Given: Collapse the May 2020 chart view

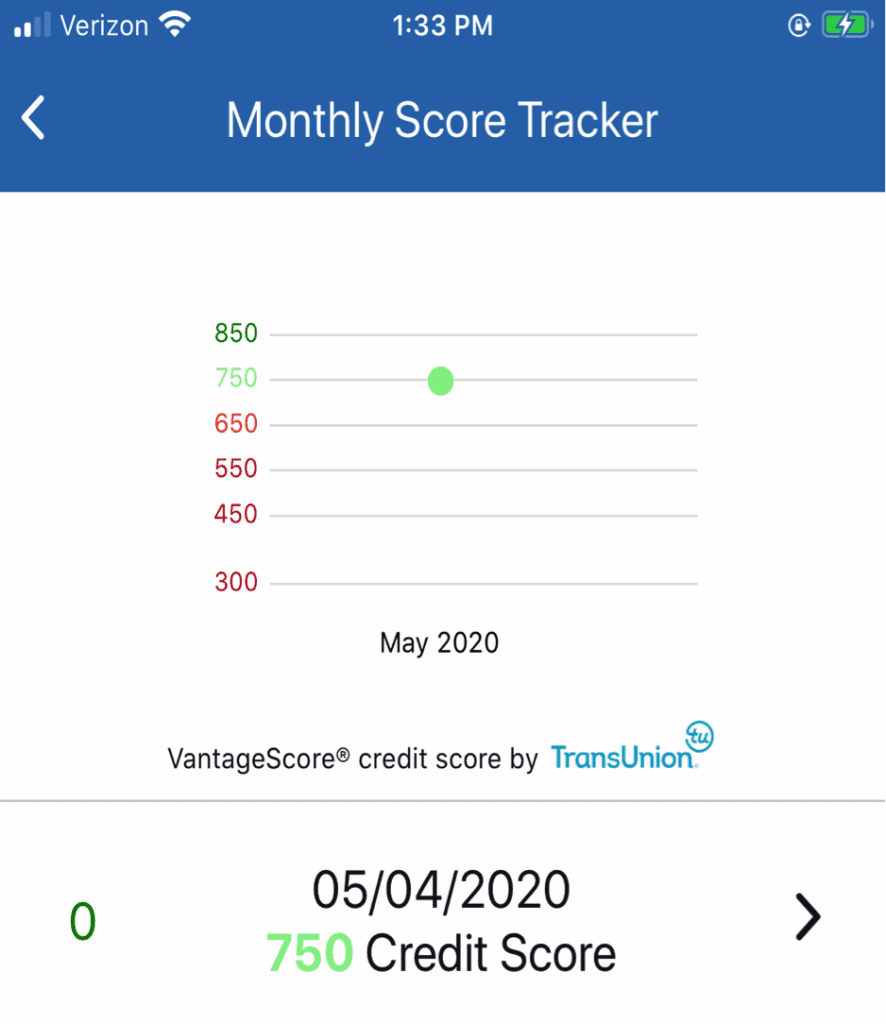Looking at the screenshot, I should pyautogui.click(x=440, y=643).
